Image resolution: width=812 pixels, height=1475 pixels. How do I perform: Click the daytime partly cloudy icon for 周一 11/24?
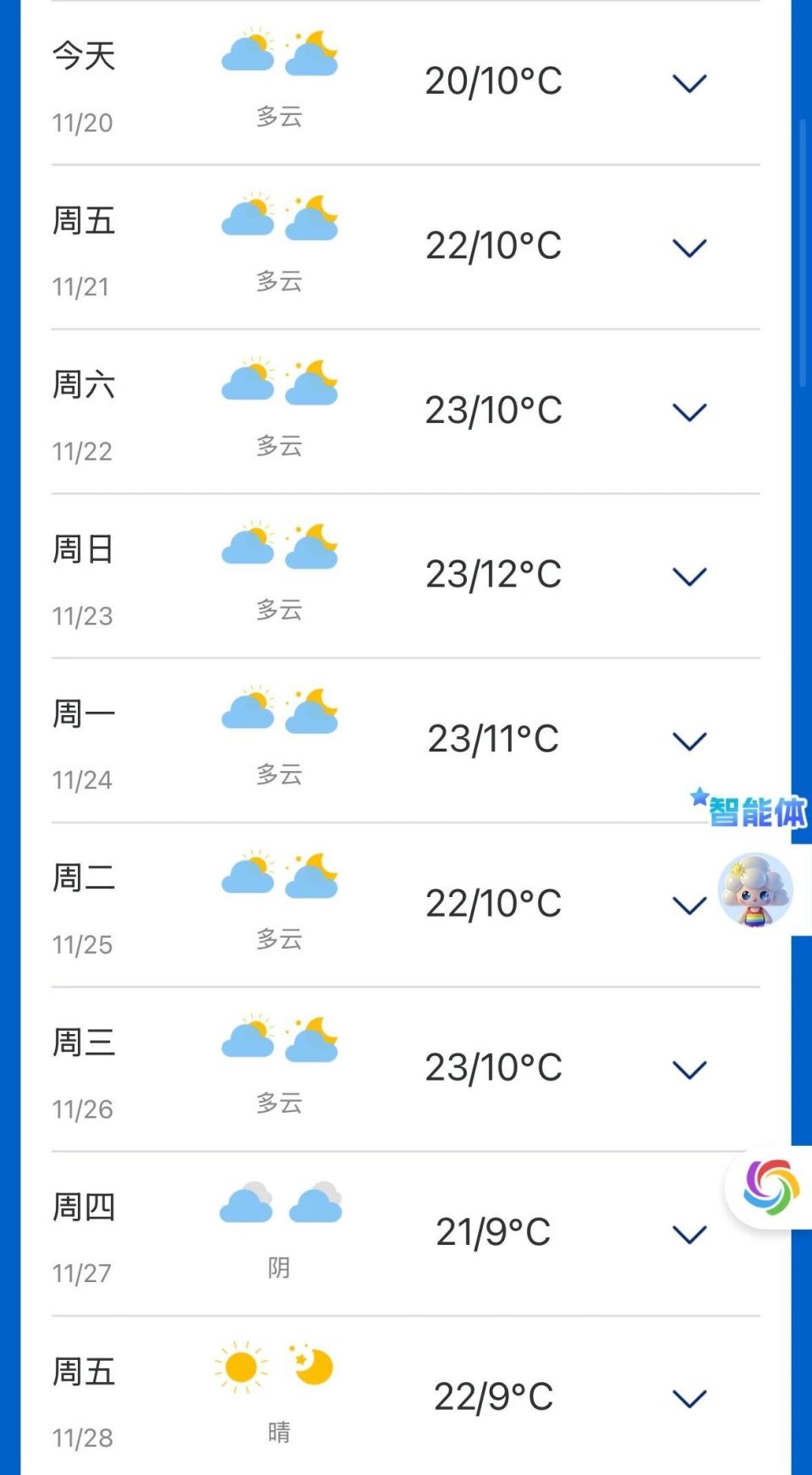246,711
